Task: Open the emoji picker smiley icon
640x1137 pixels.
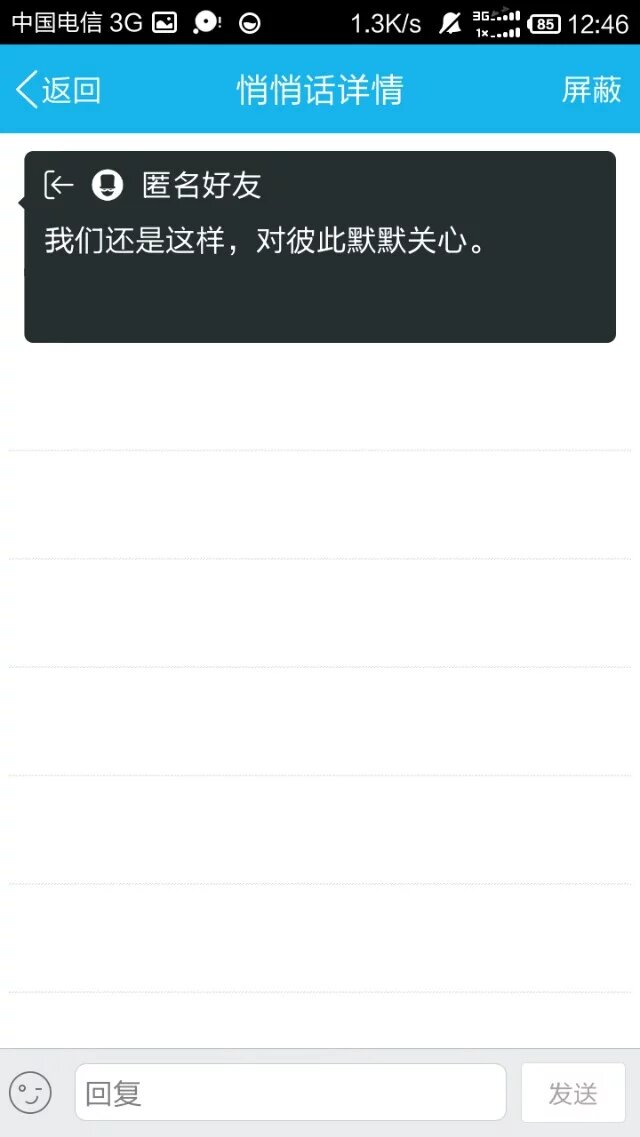Action: (x=30, y=1092)
